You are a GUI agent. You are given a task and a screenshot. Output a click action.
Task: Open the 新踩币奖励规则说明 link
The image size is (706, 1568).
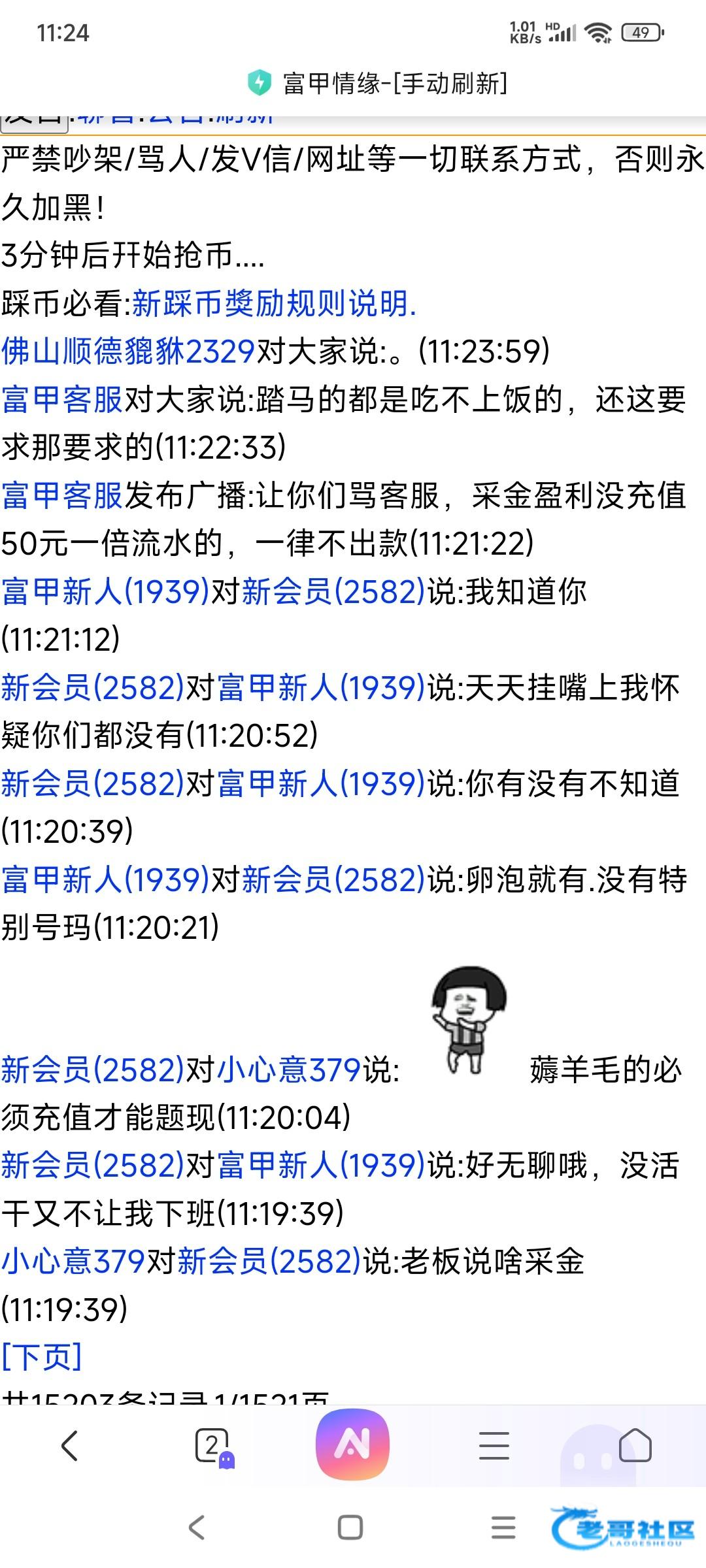click(x=274, y=304)
